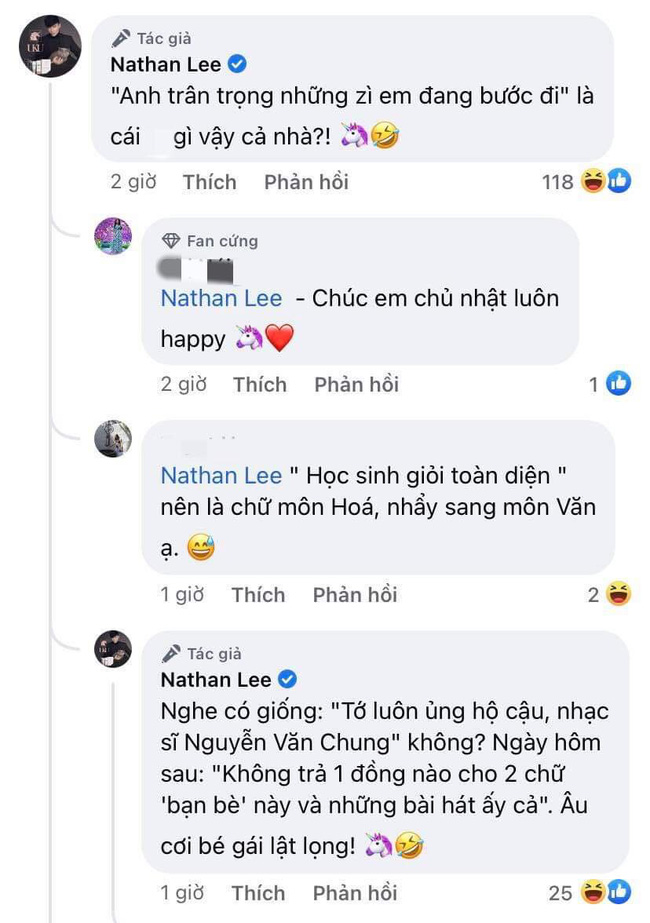Like Nathan Lee's reply "Nghe có giống"
Viewport: 650px width, 923px height.
[258, 893]
